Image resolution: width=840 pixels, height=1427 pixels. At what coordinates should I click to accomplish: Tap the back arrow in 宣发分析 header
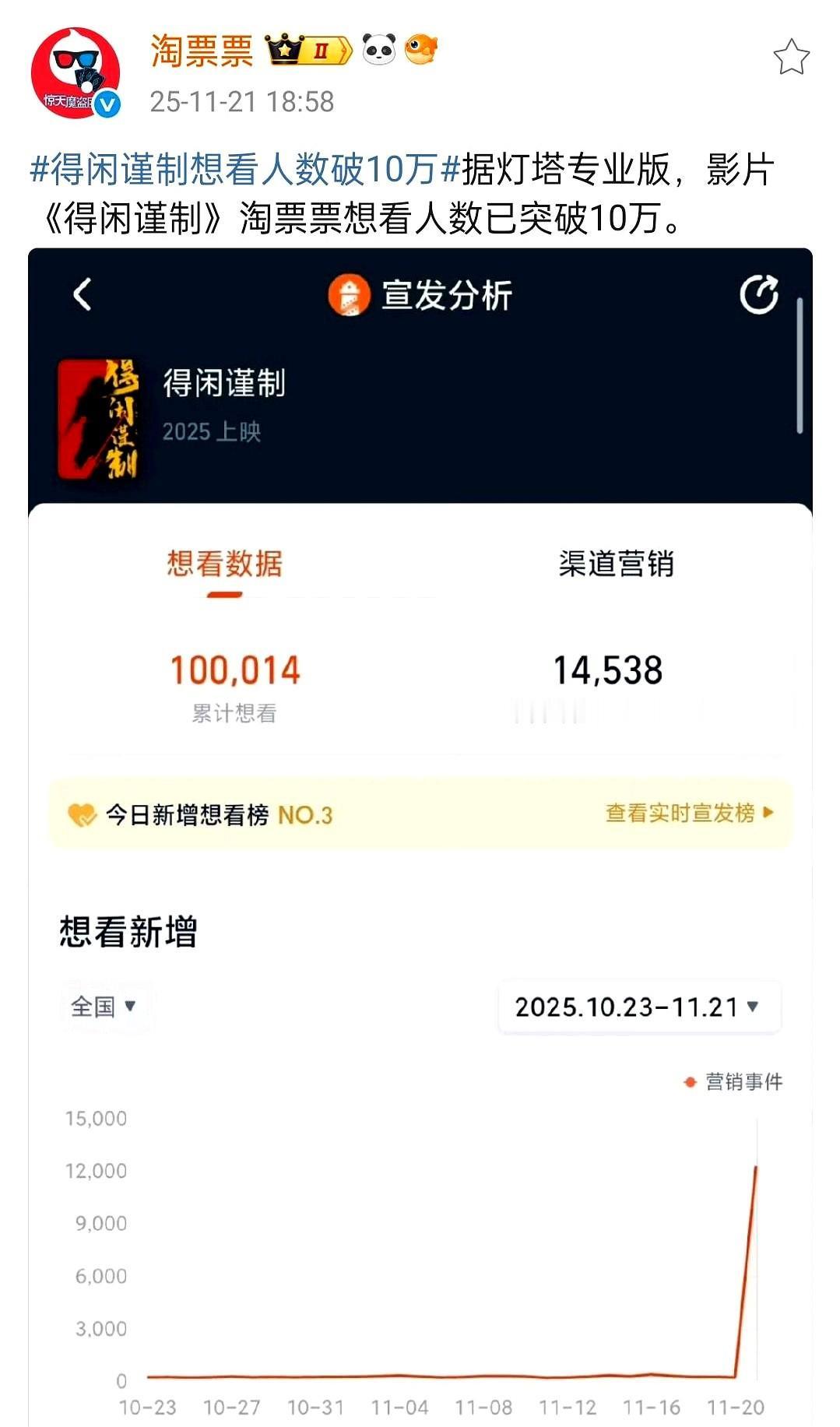(x=79, y=296)
